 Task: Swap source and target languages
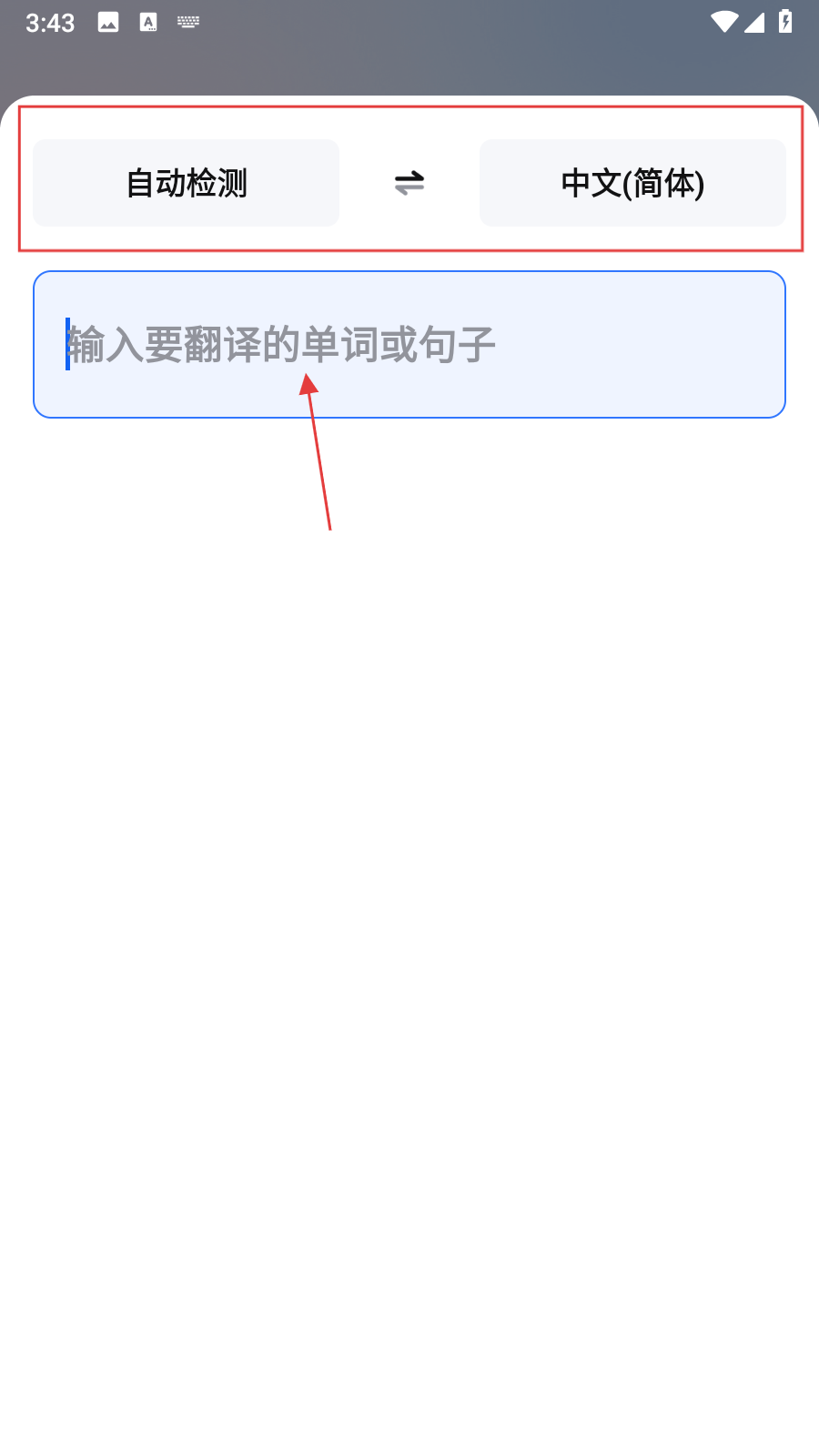point(409,183)
